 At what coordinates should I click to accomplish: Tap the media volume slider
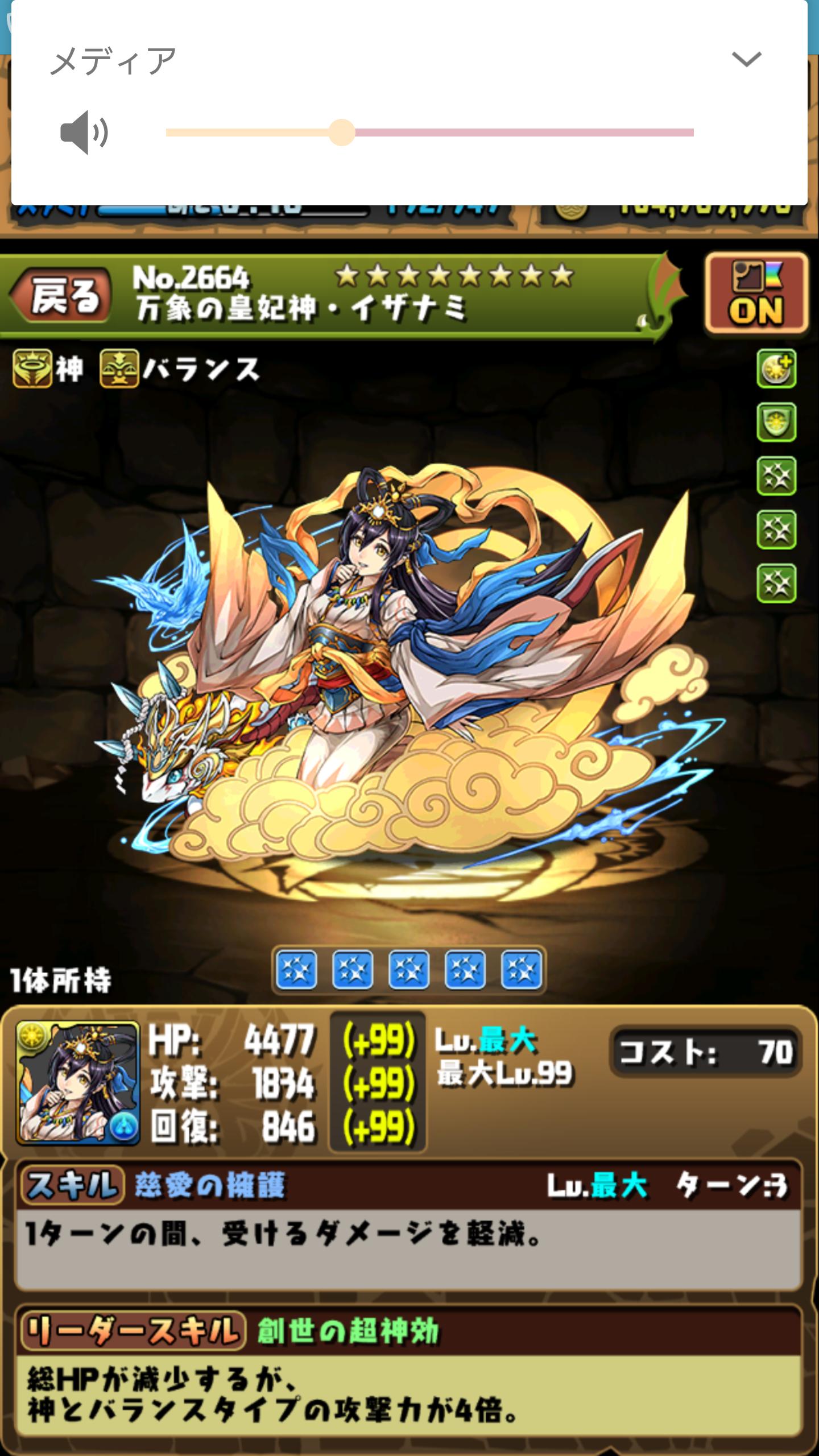point(430,133)
